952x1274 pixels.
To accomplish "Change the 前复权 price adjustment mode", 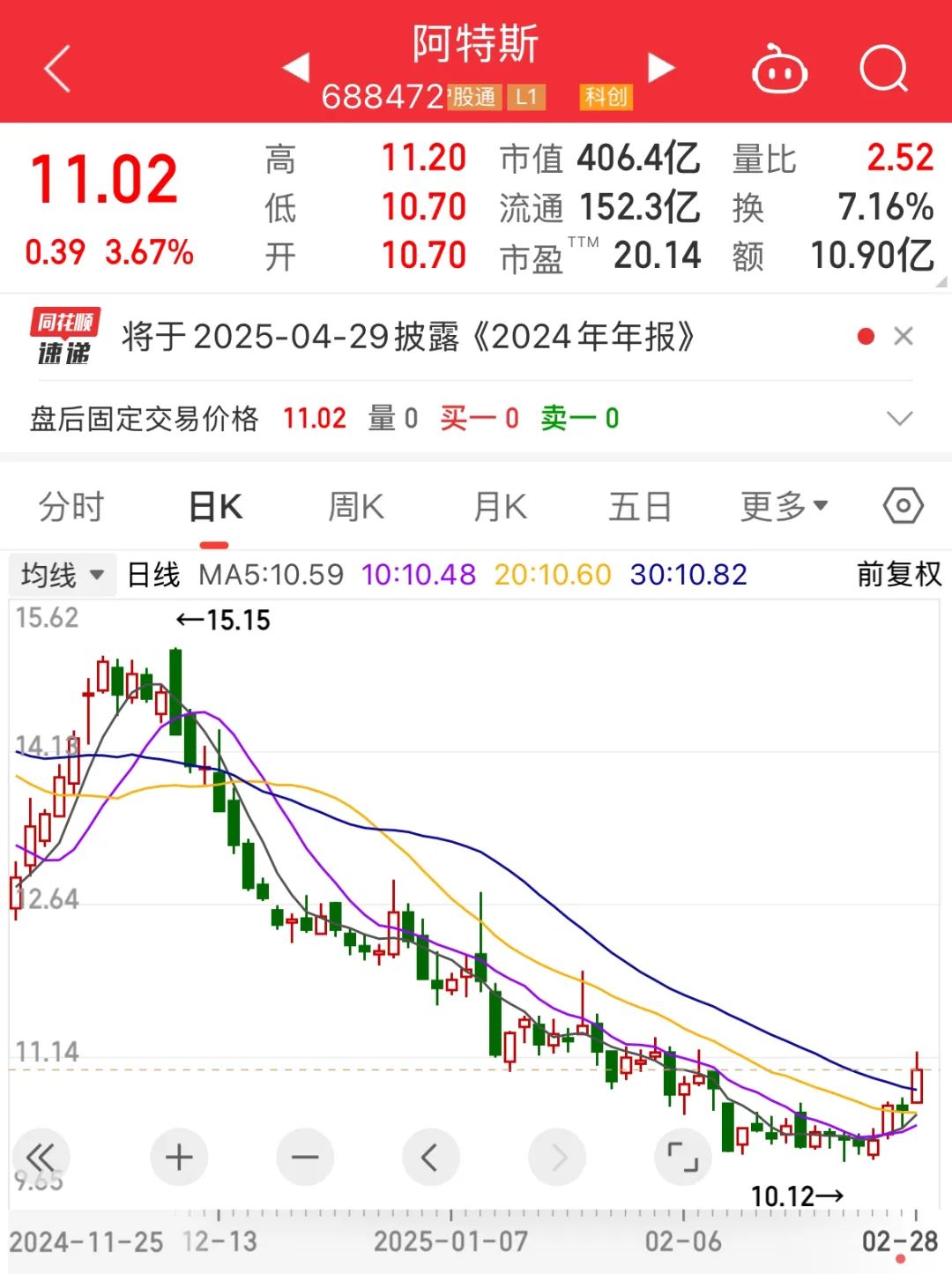I will 898,575.
